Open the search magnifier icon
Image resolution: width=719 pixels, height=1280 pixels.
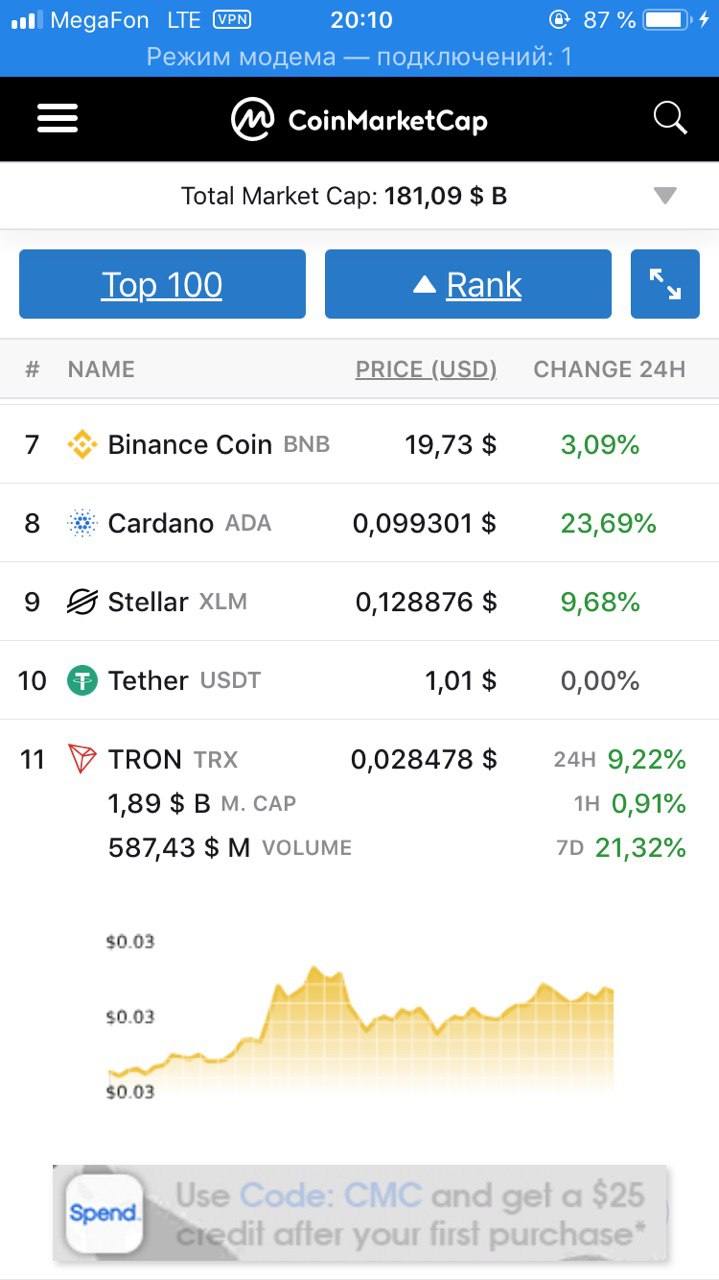point(670,118)
